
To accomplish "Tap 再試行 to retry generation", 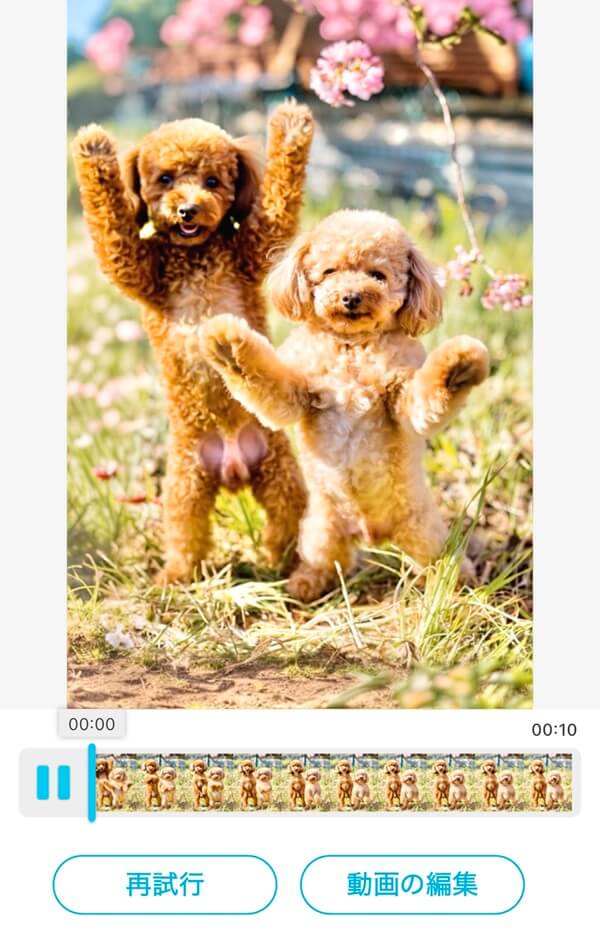I will pos(165,884).
